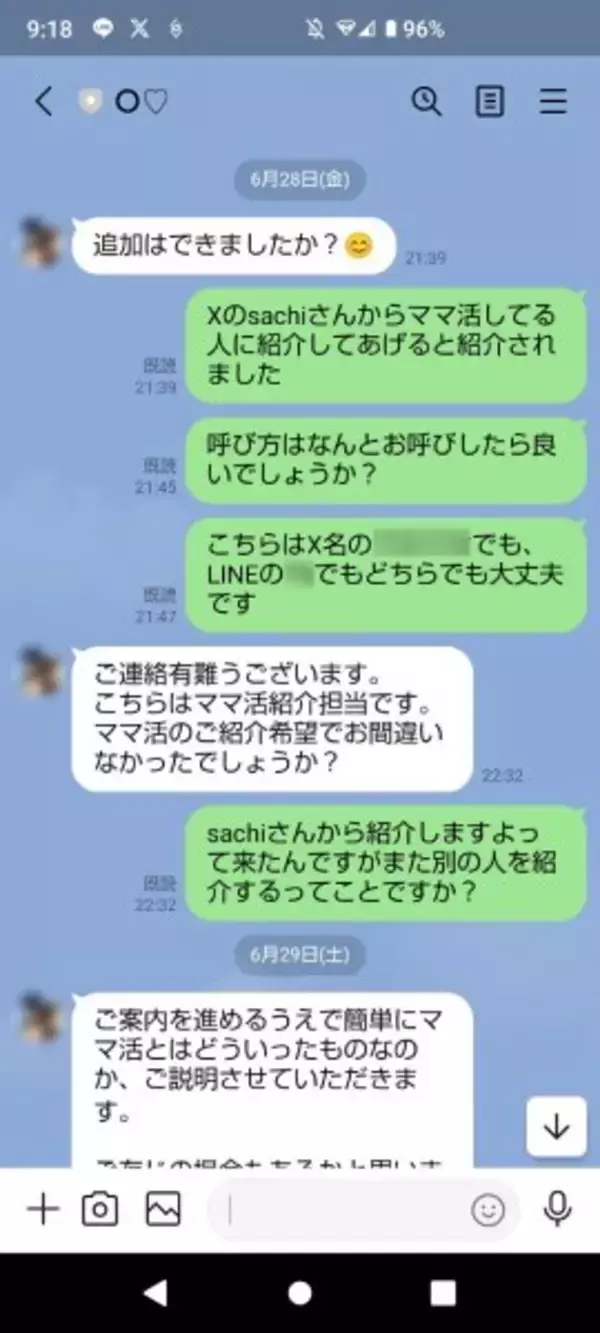Launch the camera from the chat bar
Screen dimensions: 600x1333
100,1210
